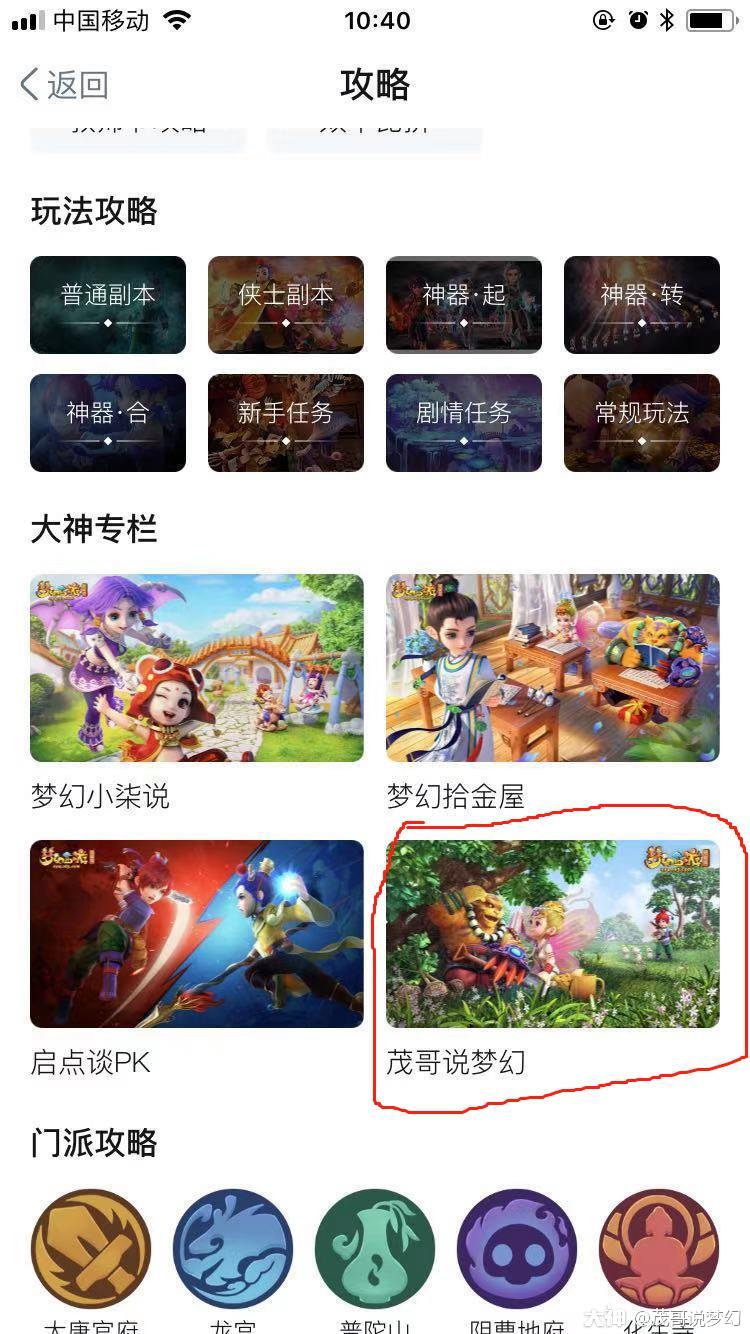Select the 神器·起 guide tile
750x1334 pixels.
[464, 305]
